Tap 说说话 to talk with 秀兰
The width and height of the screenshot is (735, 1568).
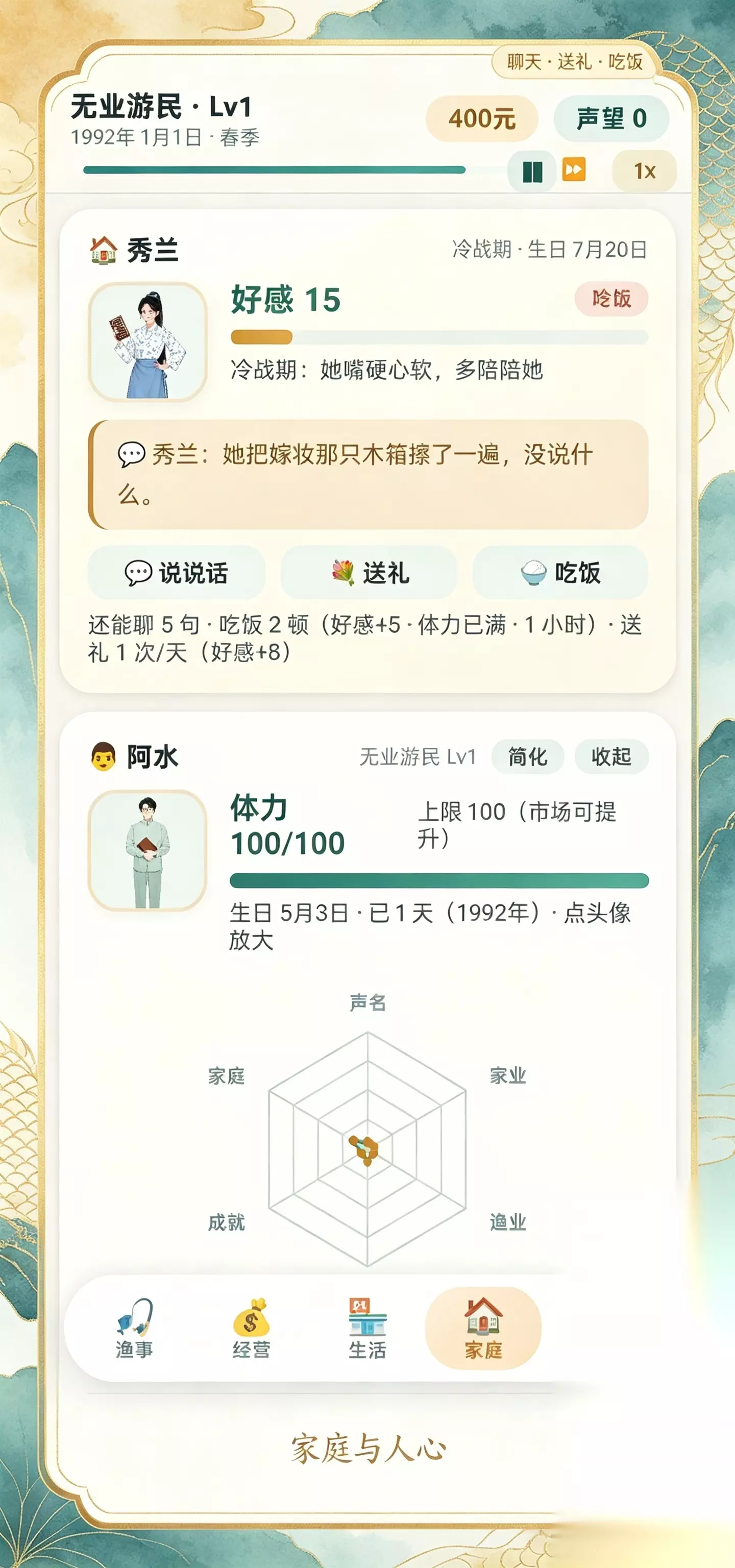[x=177, y=573]
